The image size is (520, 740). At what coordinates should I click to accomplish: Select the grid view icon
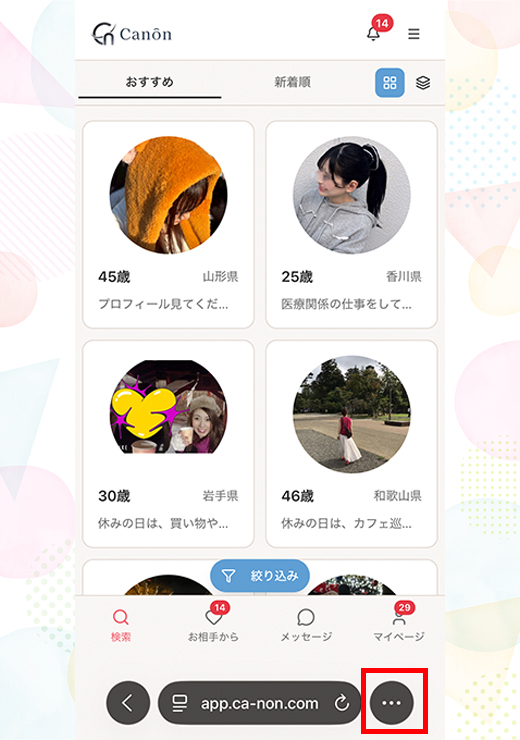click(390, 83)
